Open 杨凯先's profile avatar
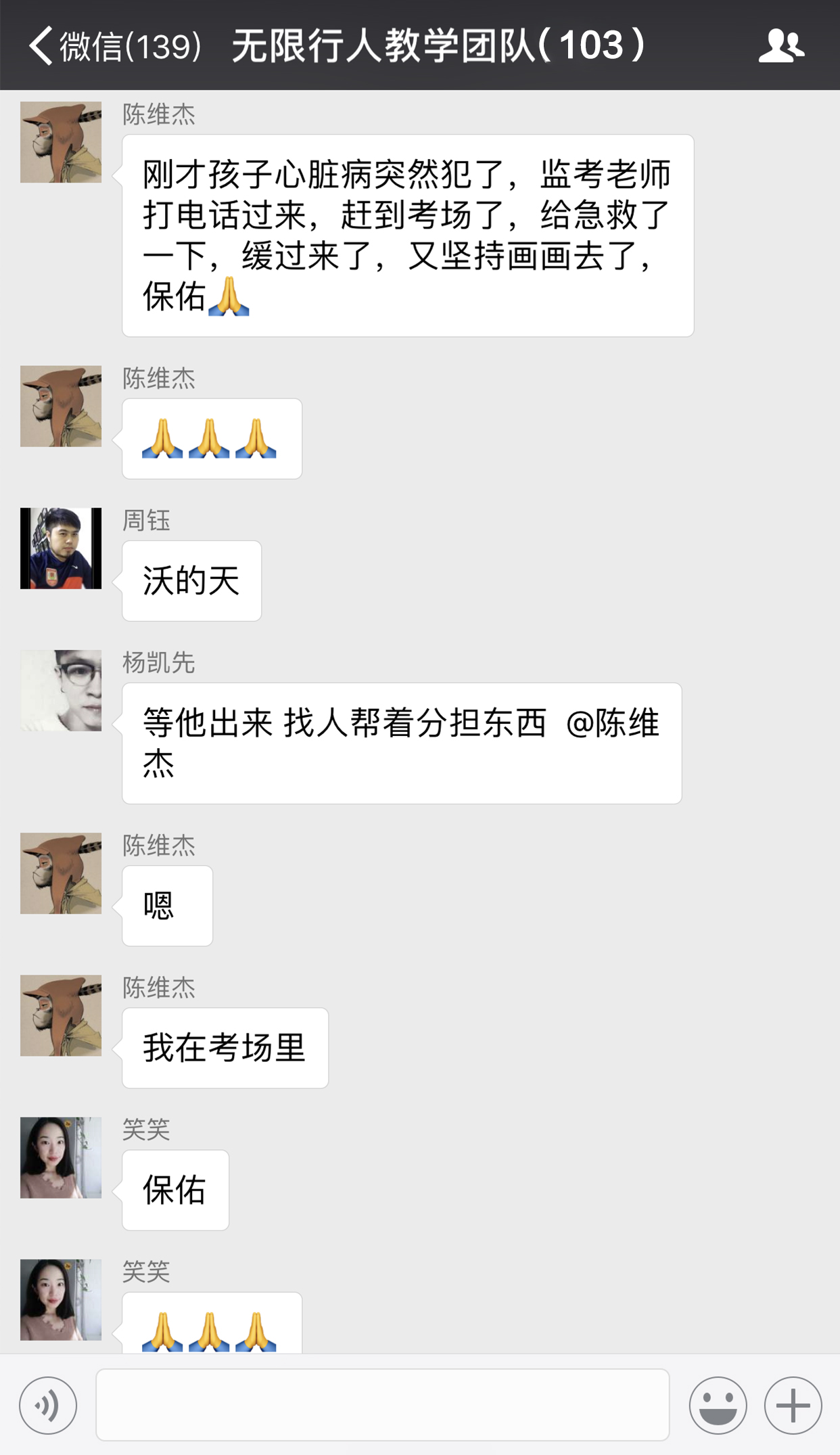Viewport: 840px width, 1455px height. pyautogui.click(x=61, y=691)
